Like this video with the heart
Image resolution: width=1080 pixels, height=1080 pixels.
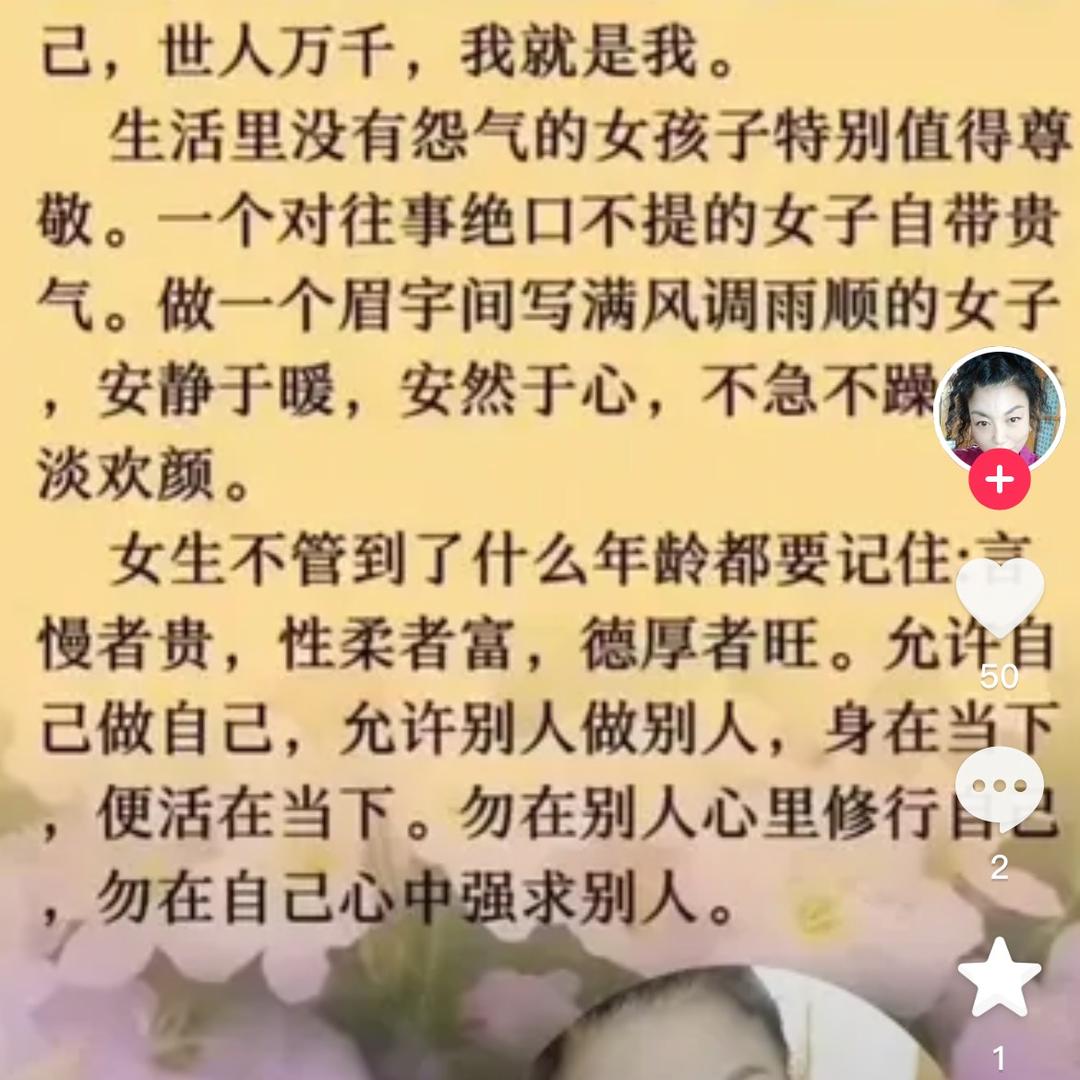999,596
